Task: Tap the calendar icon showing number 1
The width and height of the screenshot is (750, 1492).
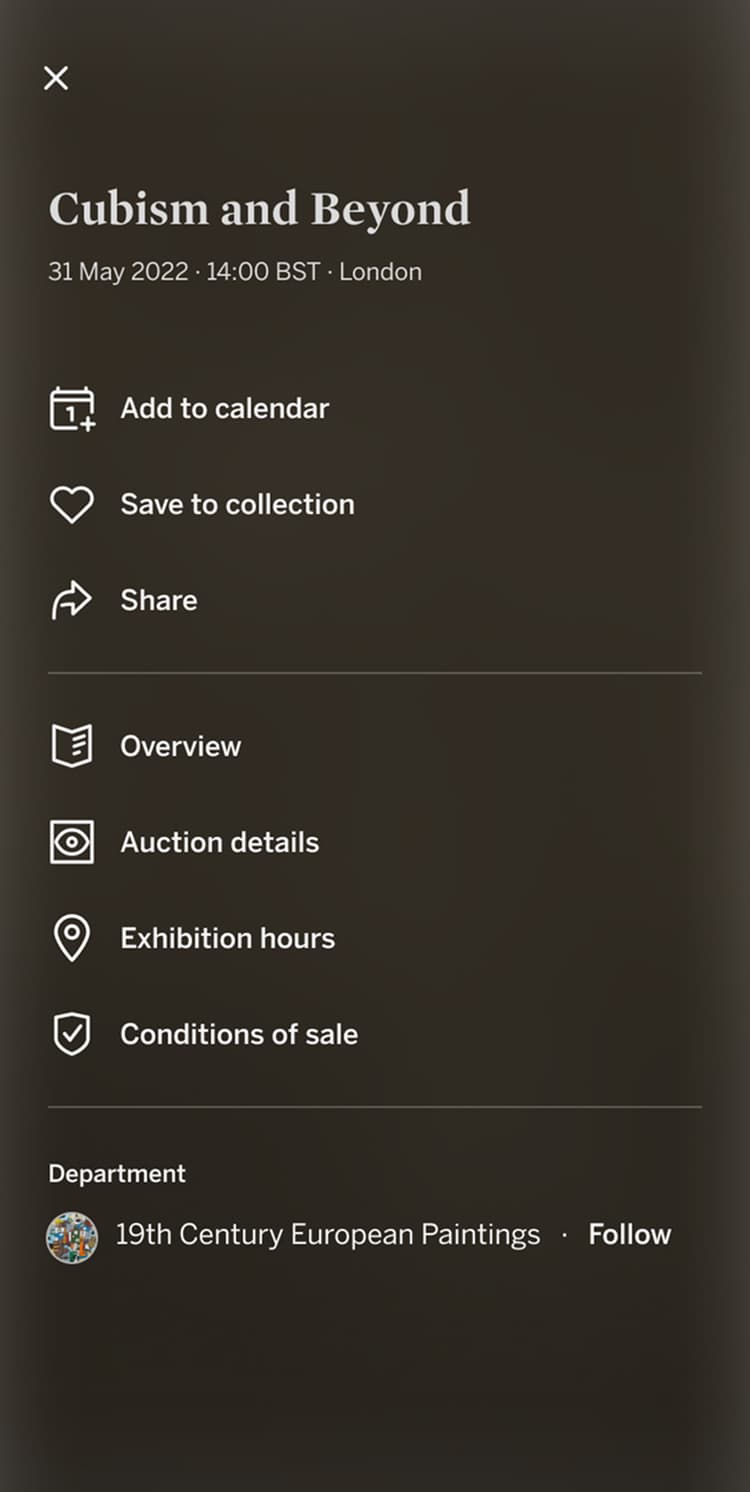Action: [x=71, y=407]
